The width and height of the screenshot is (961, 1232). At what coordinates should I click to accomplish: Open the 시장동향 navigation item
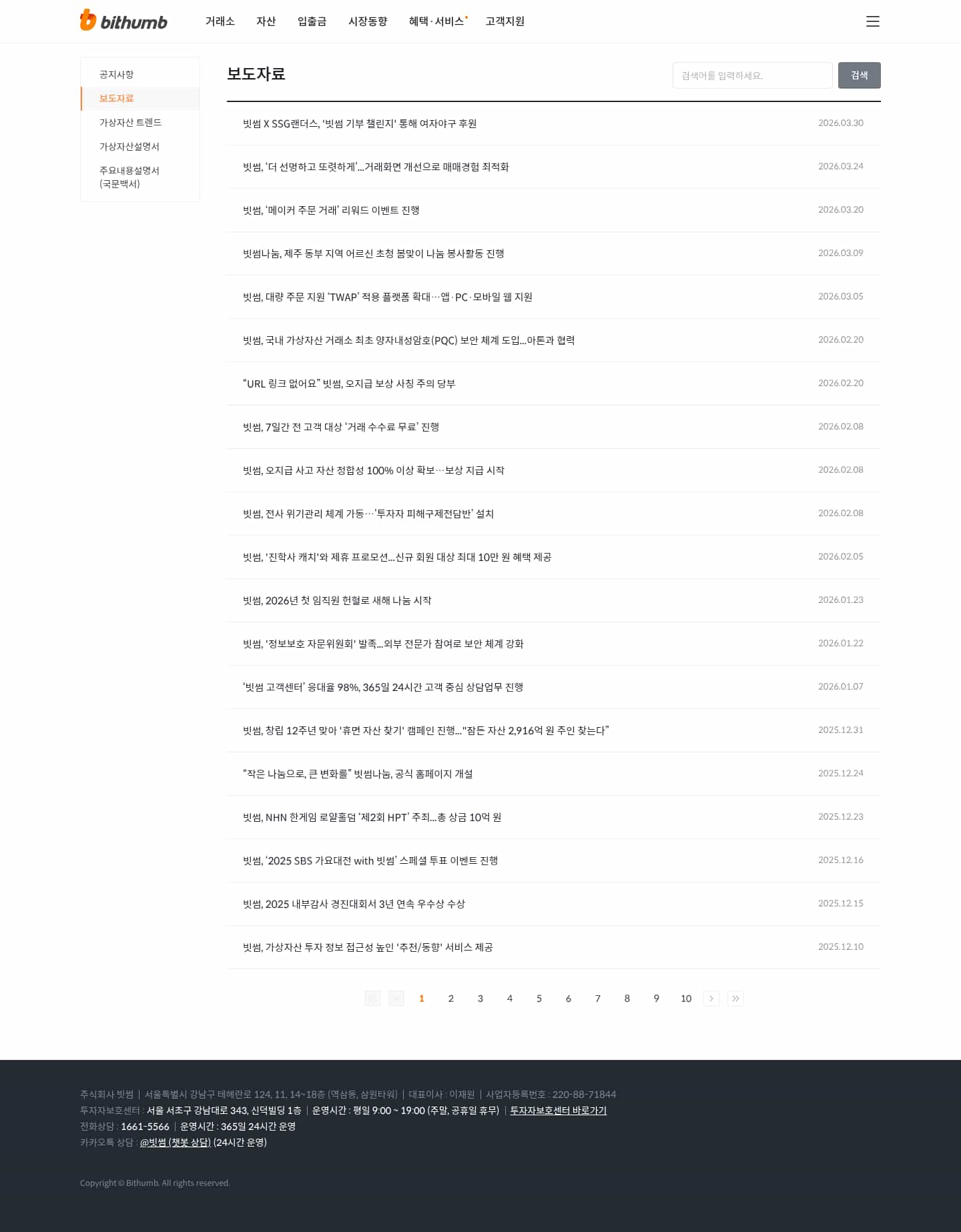click(x=368, y=21)
